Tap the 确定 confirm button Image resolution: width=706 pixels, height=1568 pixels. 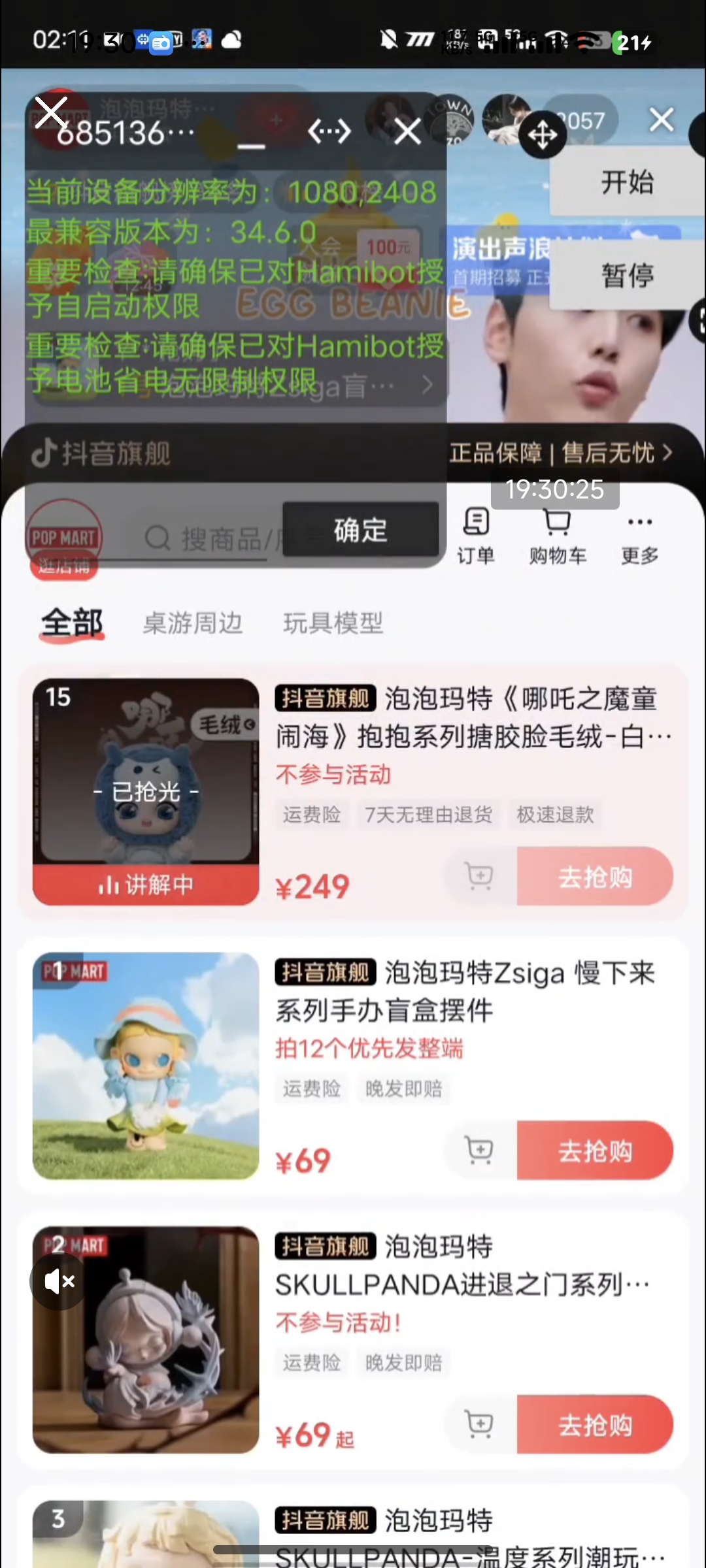(x=360, y=530)
